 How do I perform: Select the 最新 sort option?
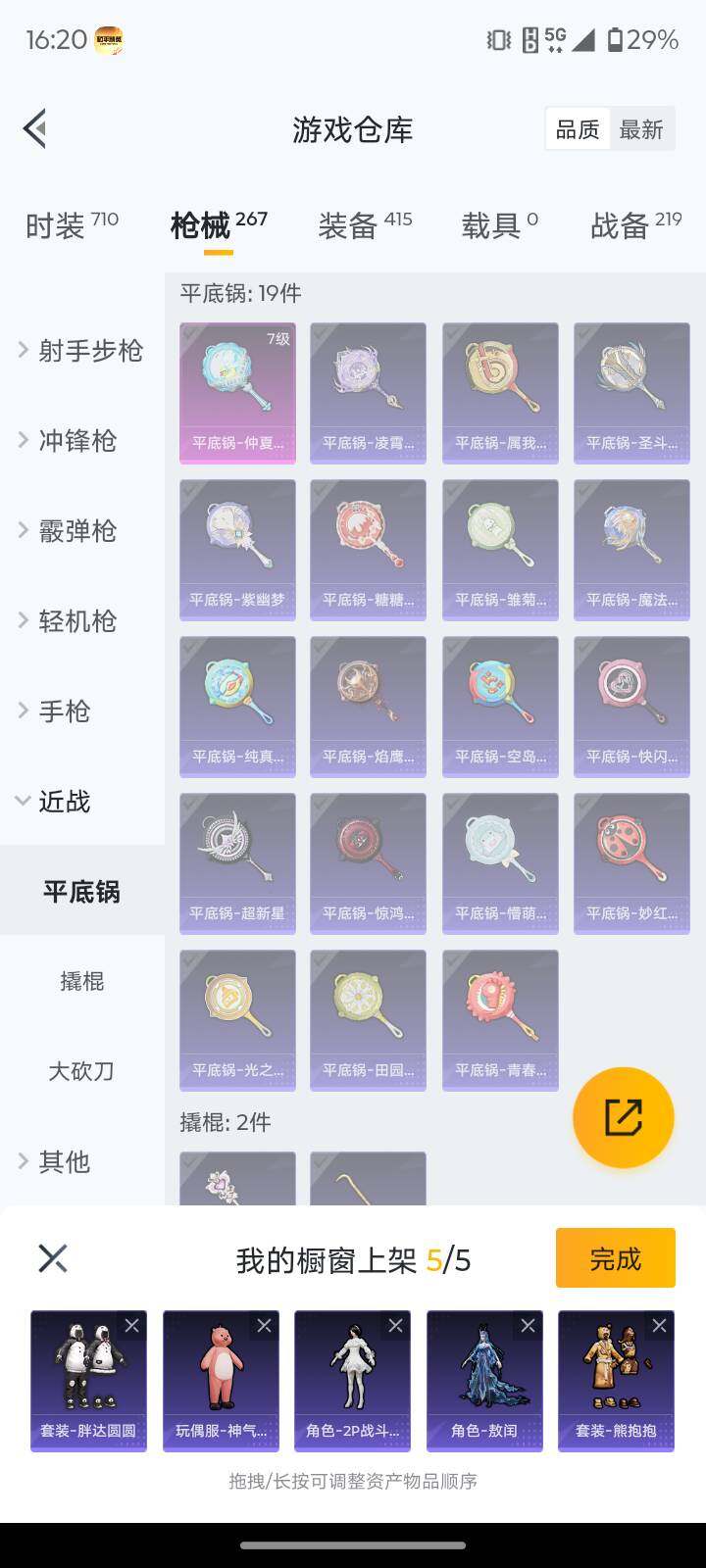(x=642, y=128)
